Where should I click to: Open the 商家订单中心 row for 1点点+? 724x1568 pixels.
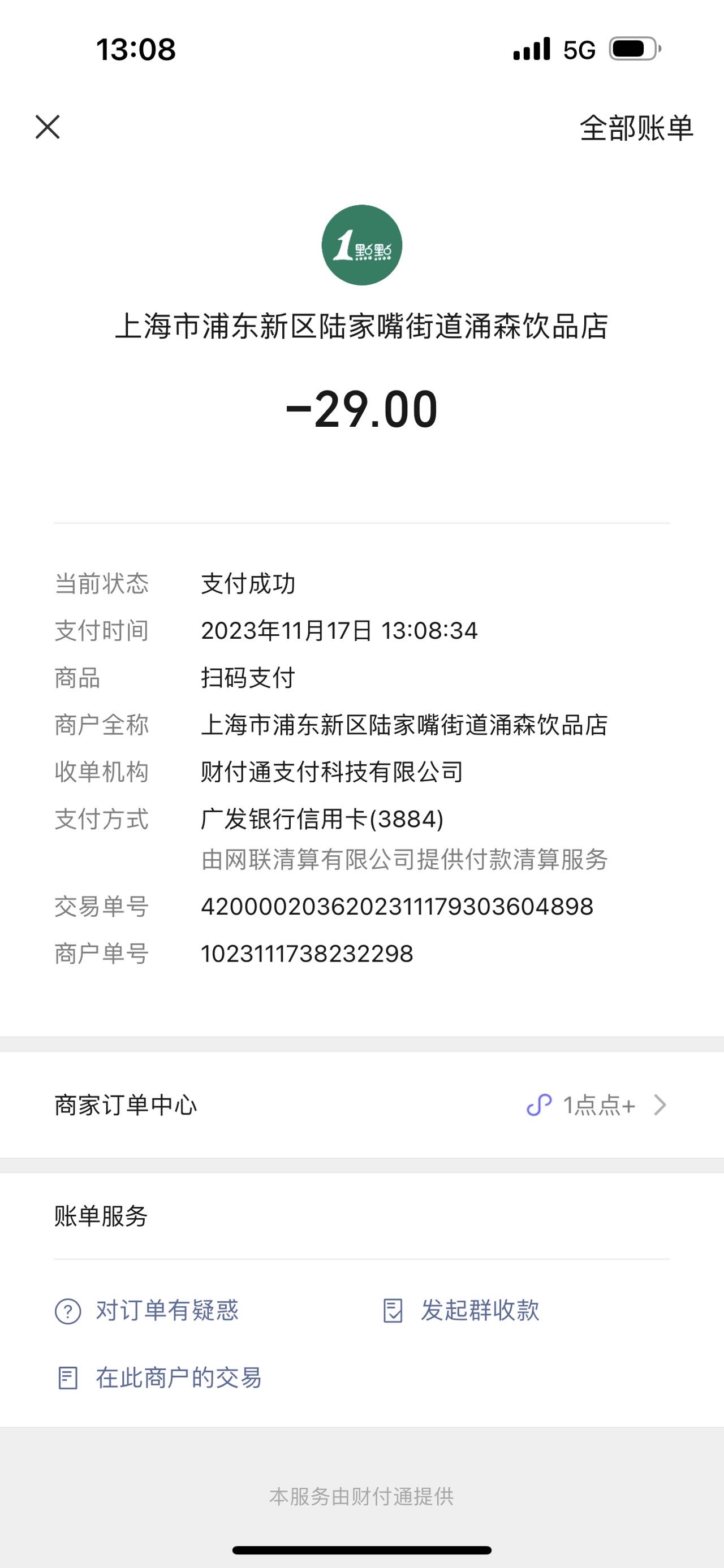[361, 1105]
